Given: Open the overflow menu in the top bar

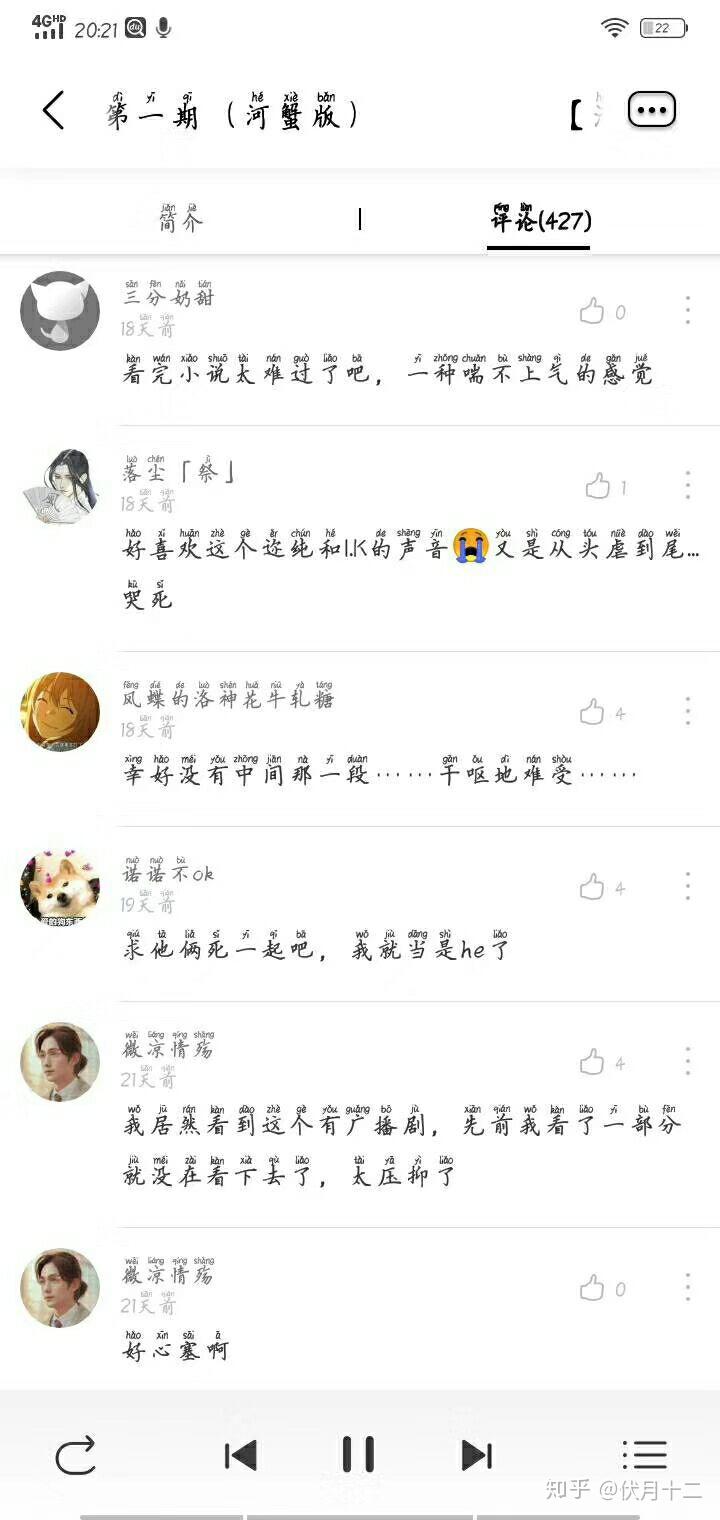Looking at the screenshot, I should [652, 110].
